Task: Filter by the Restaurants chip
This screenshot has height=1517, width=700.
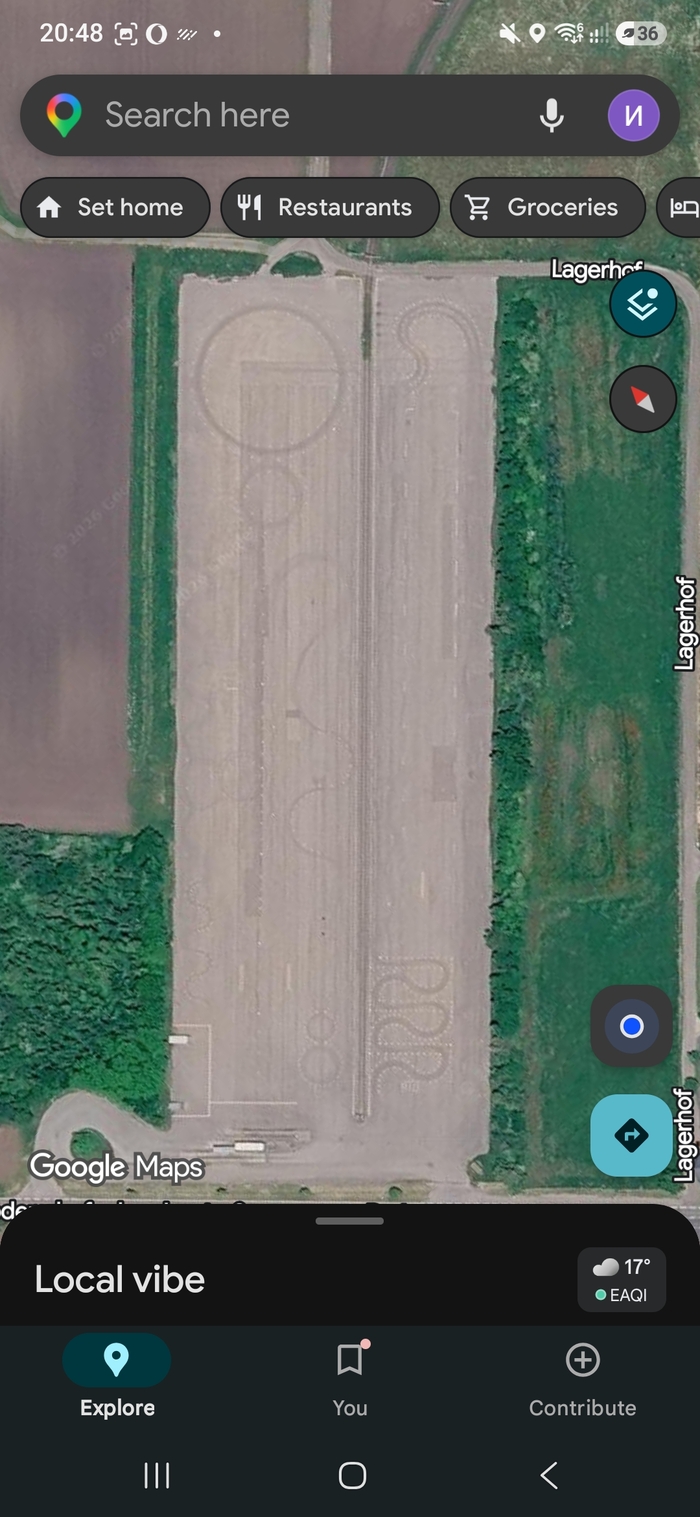Action: 330,207
